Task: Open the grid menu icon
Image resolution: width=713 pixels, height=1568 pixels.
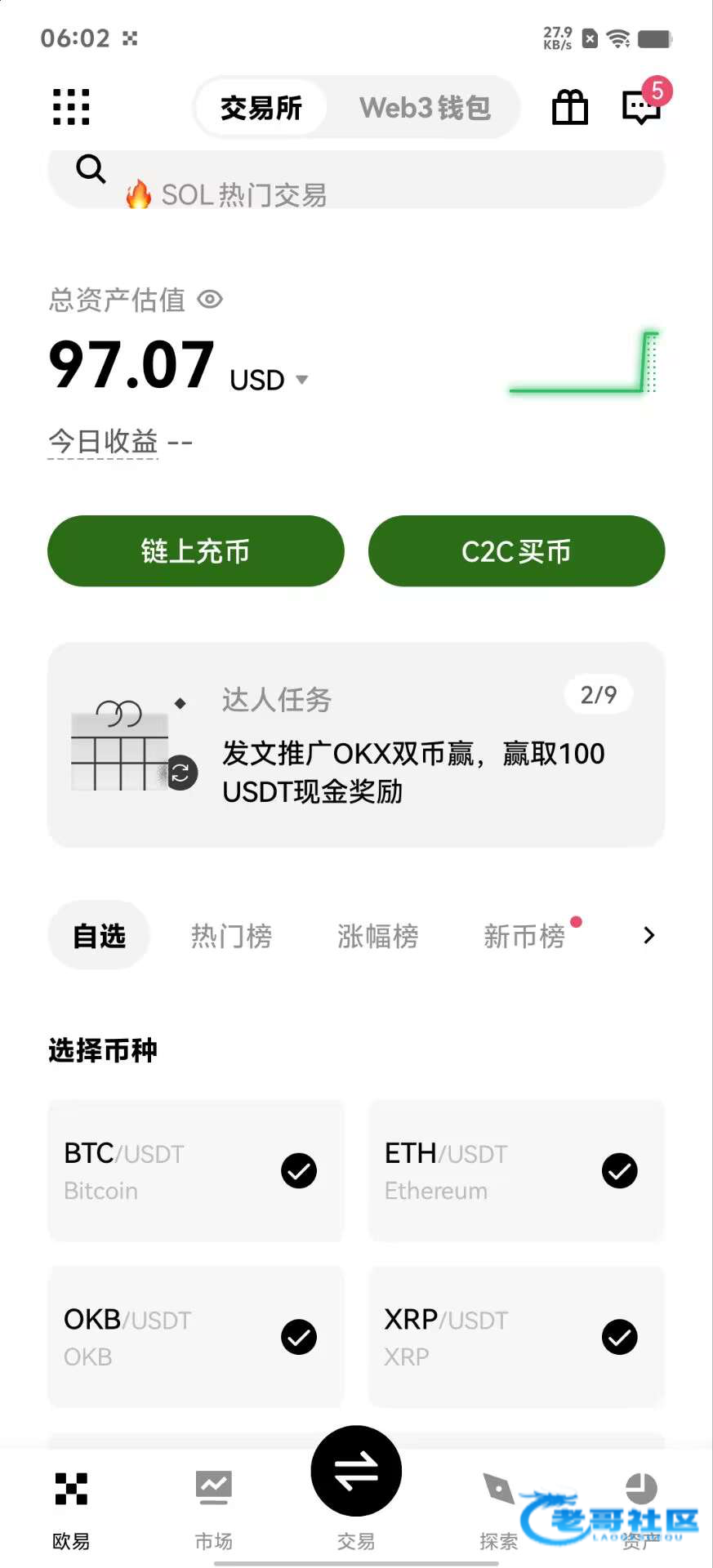Action: pyautogui.click(x=71, y=107)
